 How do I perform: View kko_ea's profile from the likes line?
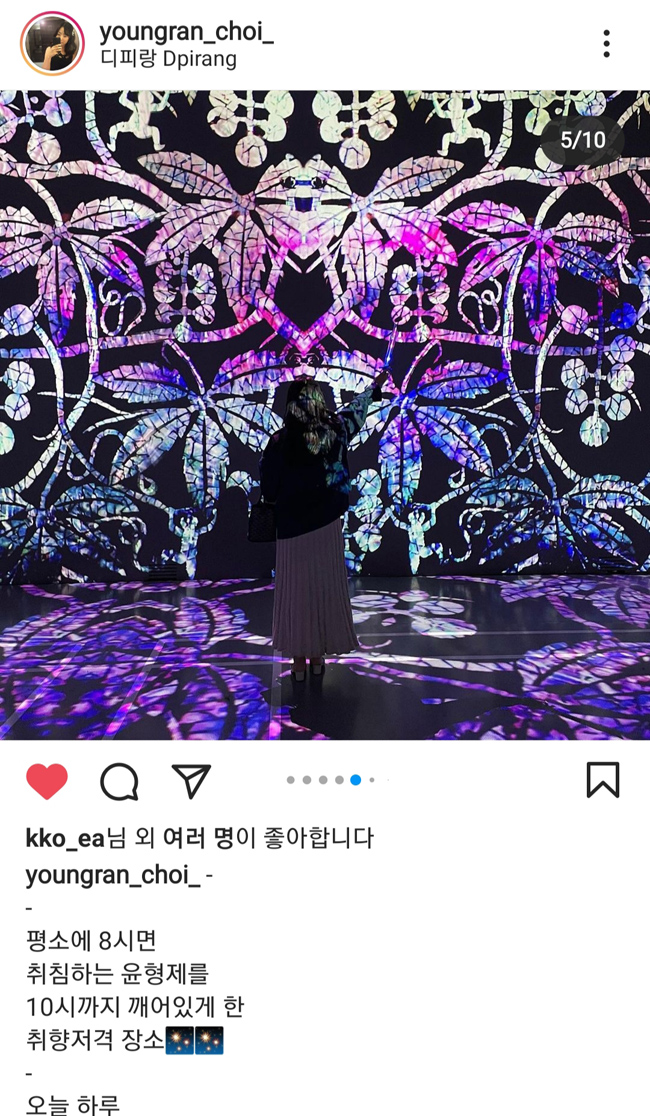[x=64, y=838]
